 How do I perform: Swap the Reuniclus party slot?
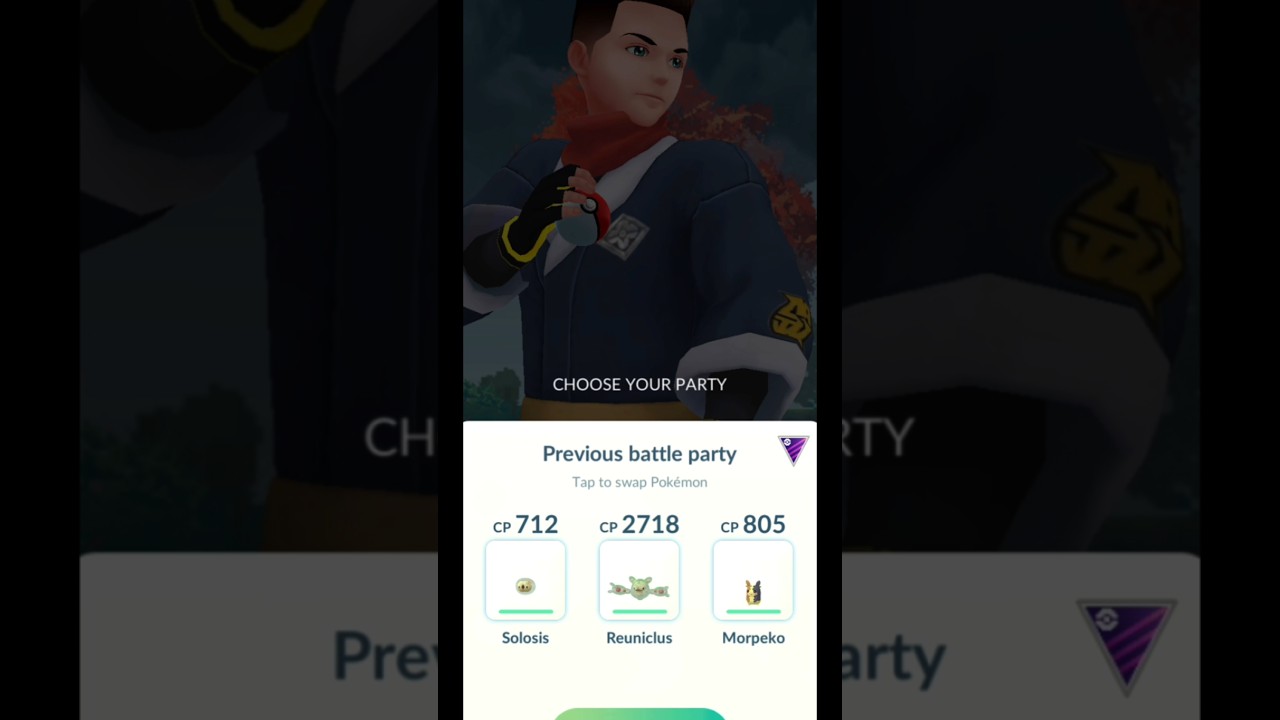click(x=639, y=580)
